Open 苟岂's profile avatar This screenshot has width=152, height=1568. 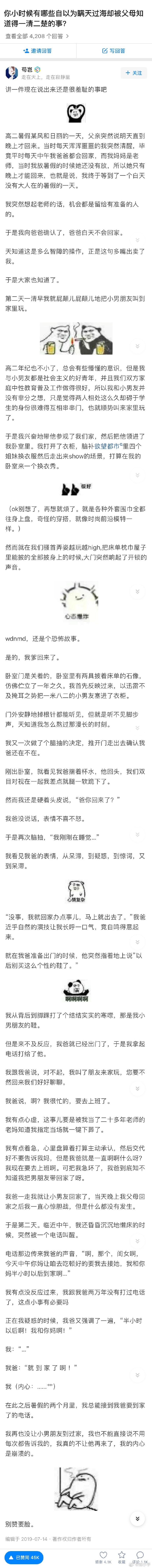[x=11, y=73]
